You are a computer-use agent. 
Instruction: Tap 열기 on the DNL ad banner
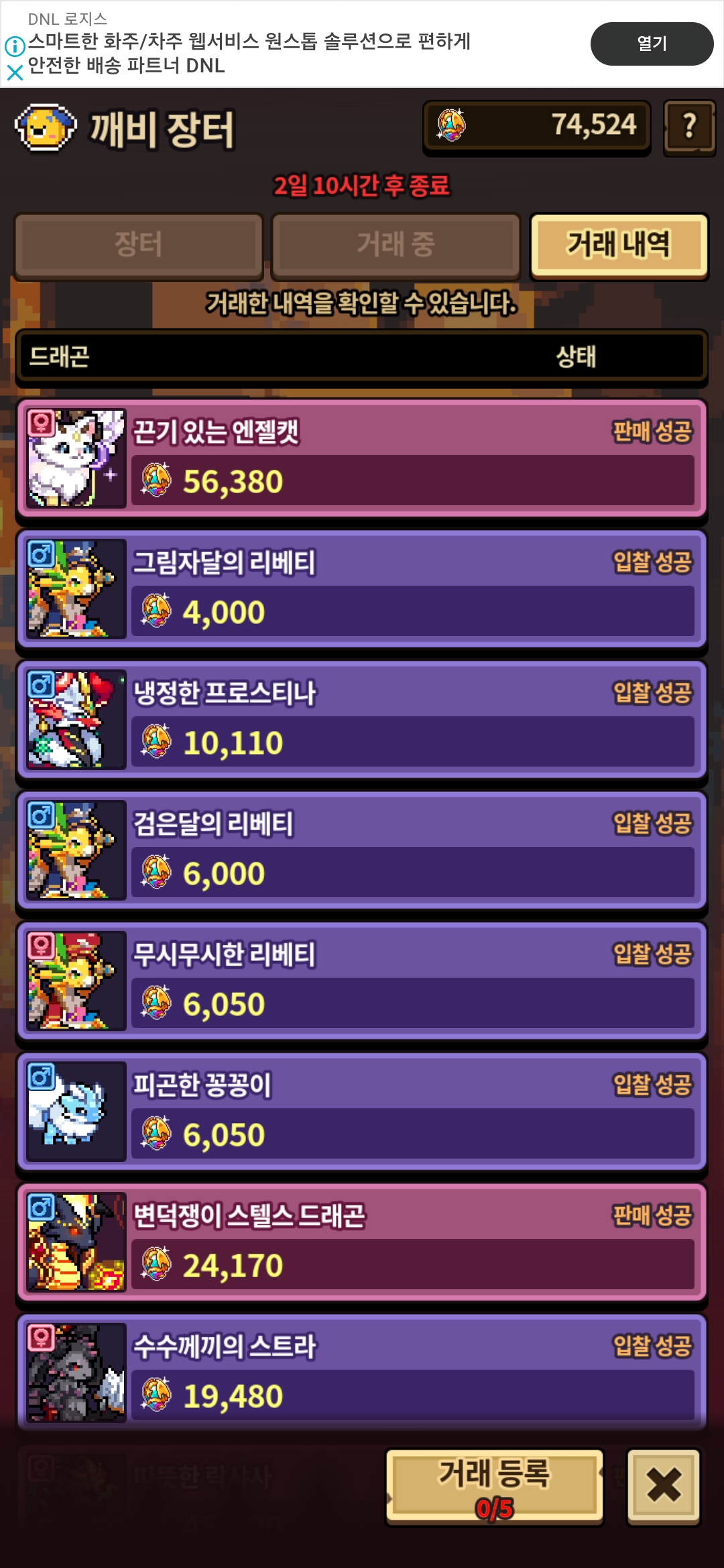click(x=651, y=44)
